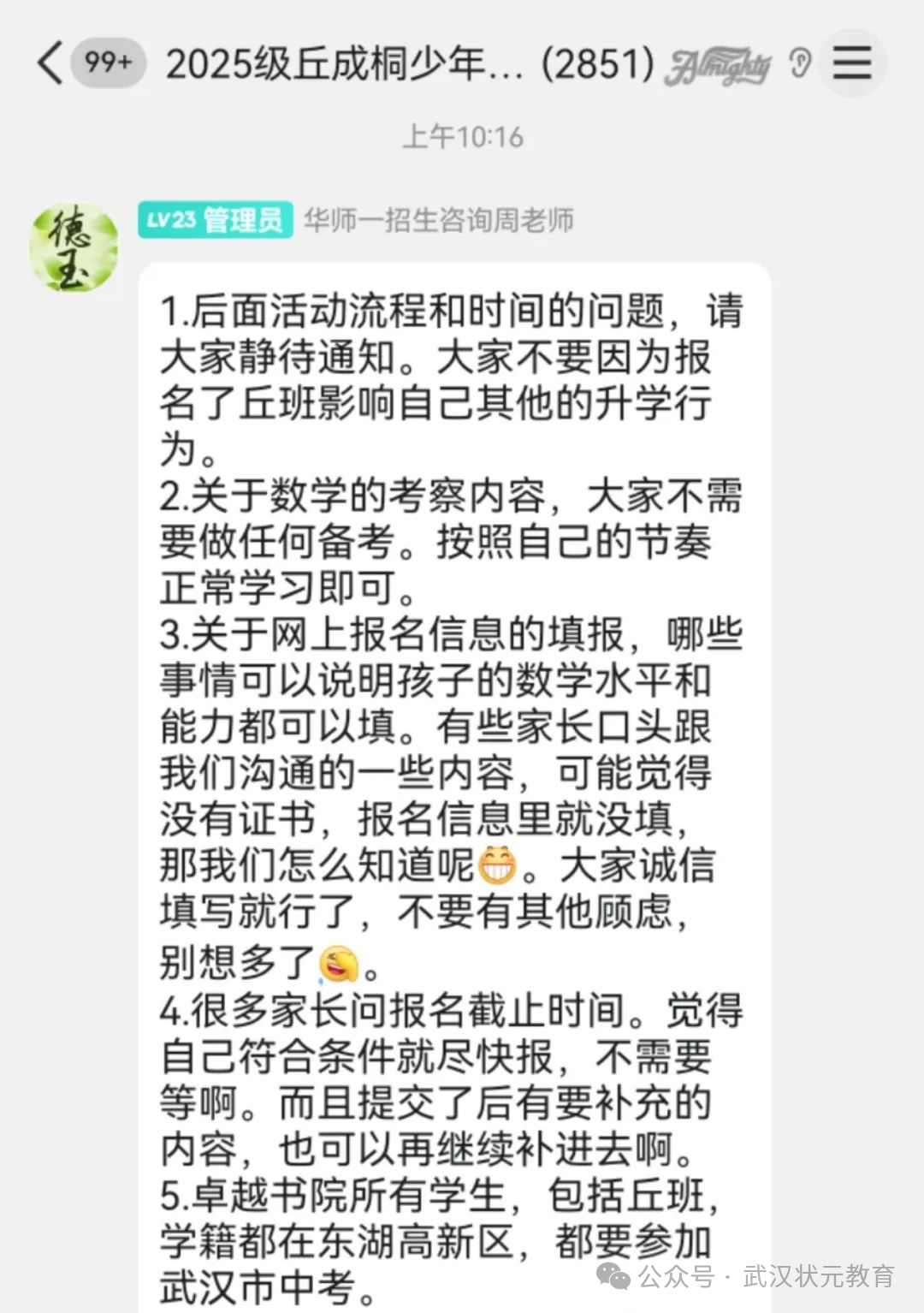Screen dimensions: 924x1313
Task: Go back to the message list
Action: tap(51, 63)
